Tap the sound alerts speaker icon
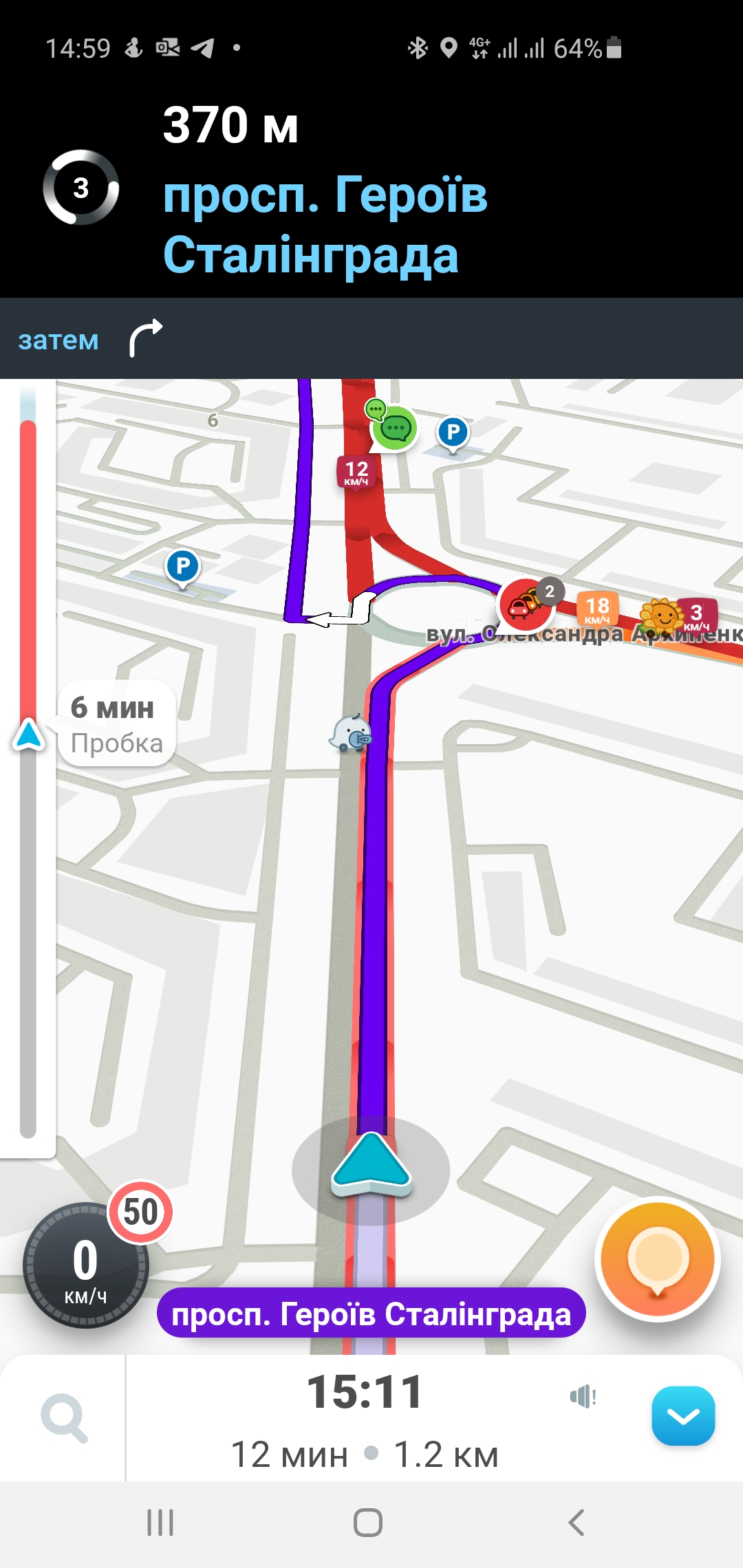Viewport: 743px width, 1568px height. [x=582, y=1397]
